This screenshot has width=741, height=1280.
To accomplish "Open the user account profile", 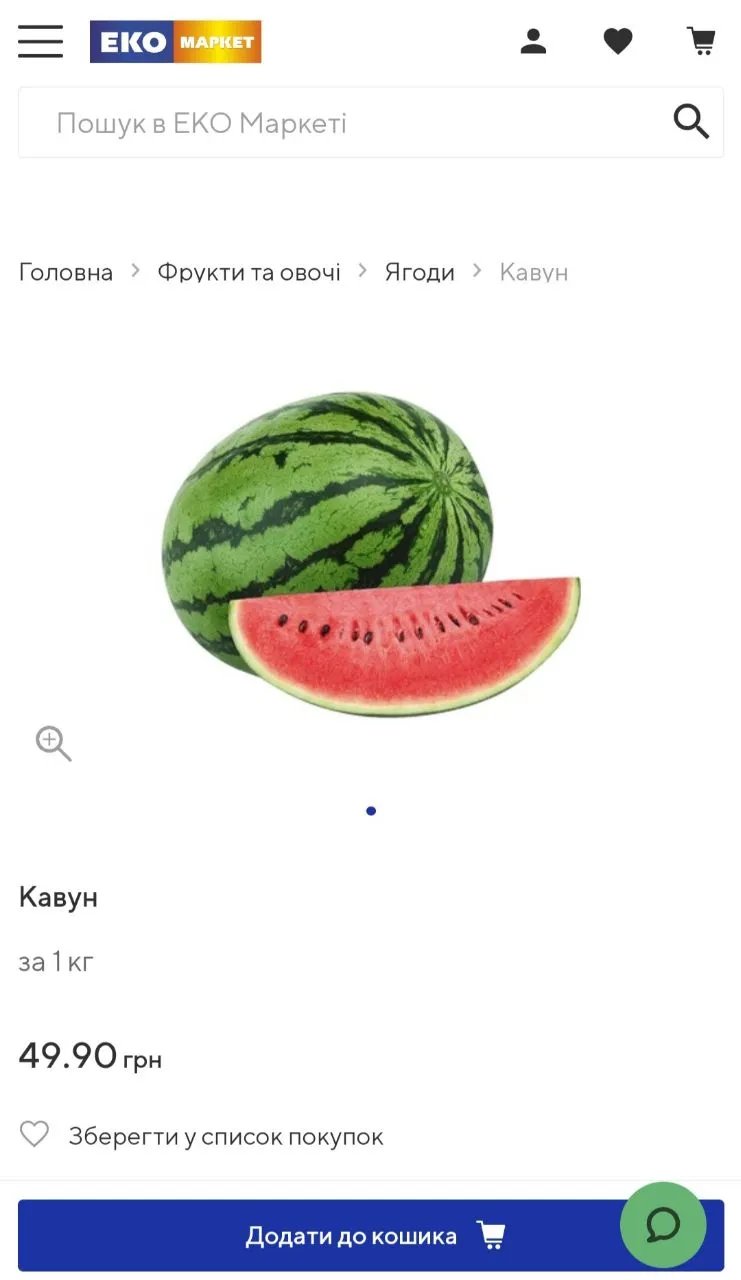I will [533, 42].
